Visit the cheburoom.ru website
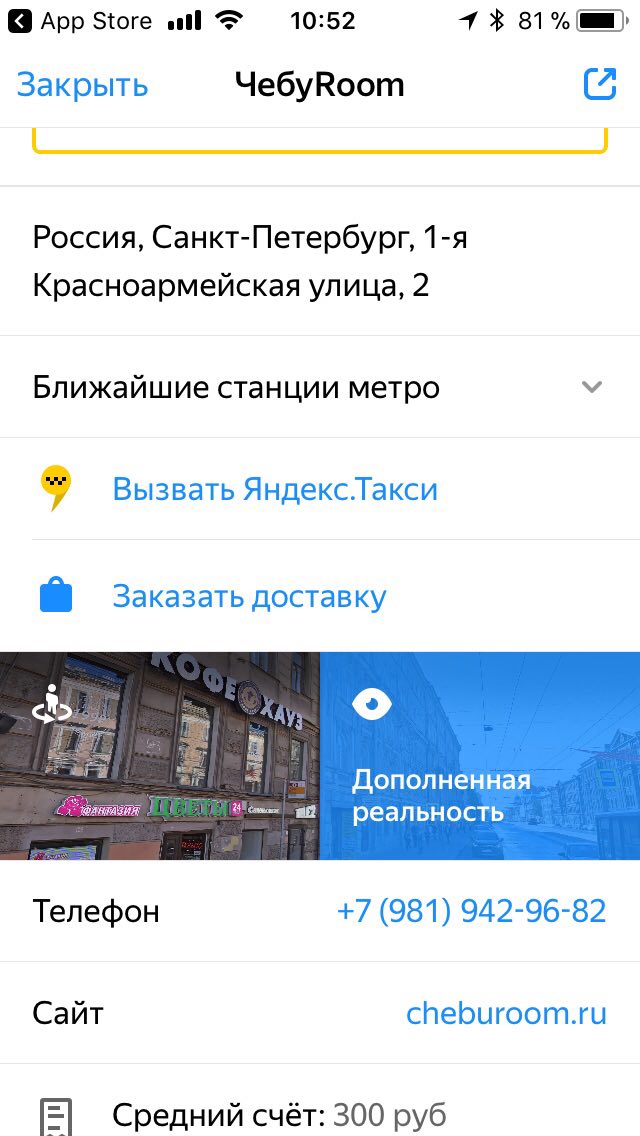 click(x=506, y=1013)
